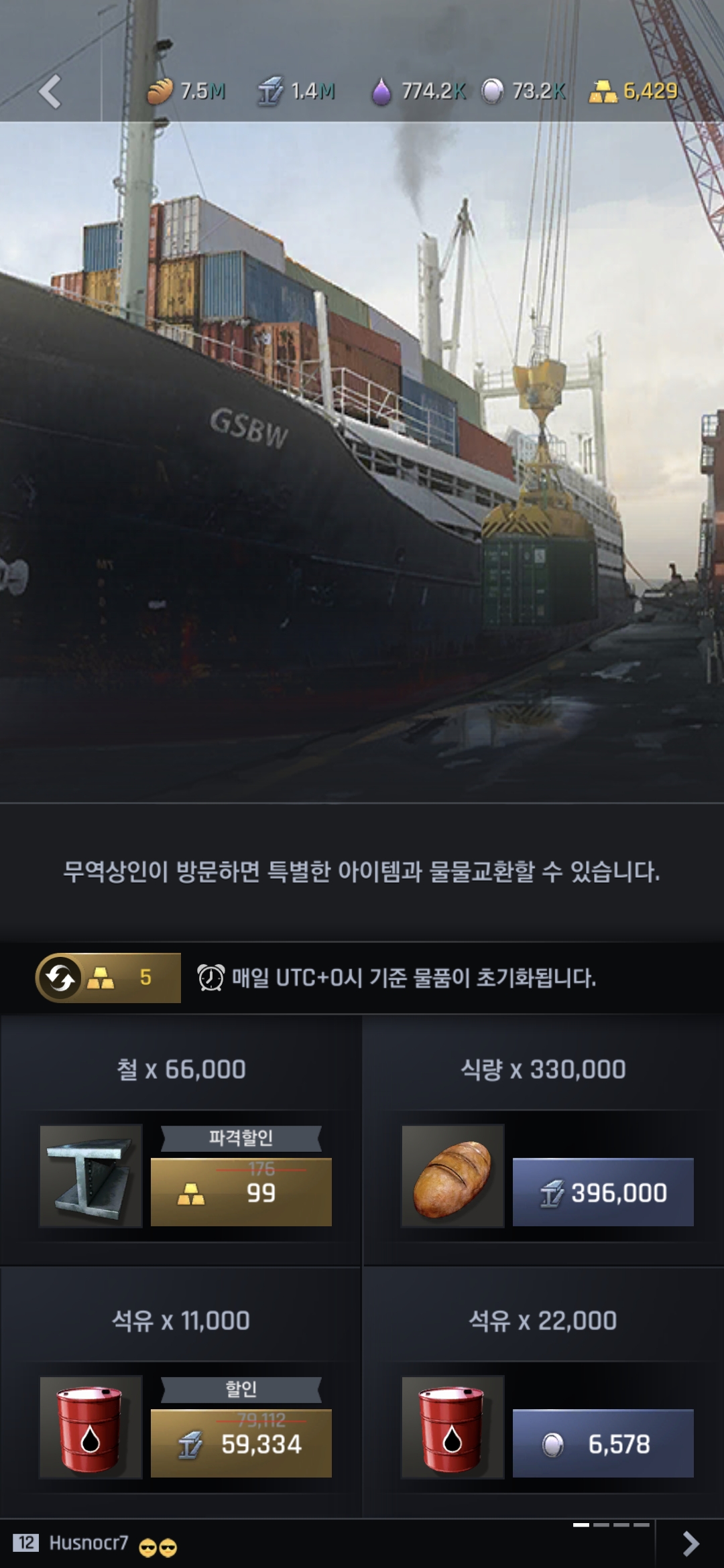Buy 11,000 oil for 59,334 iron
Image resolution: width=724 pixels, height=1568 pixels.
click(x=241, y=1443)
